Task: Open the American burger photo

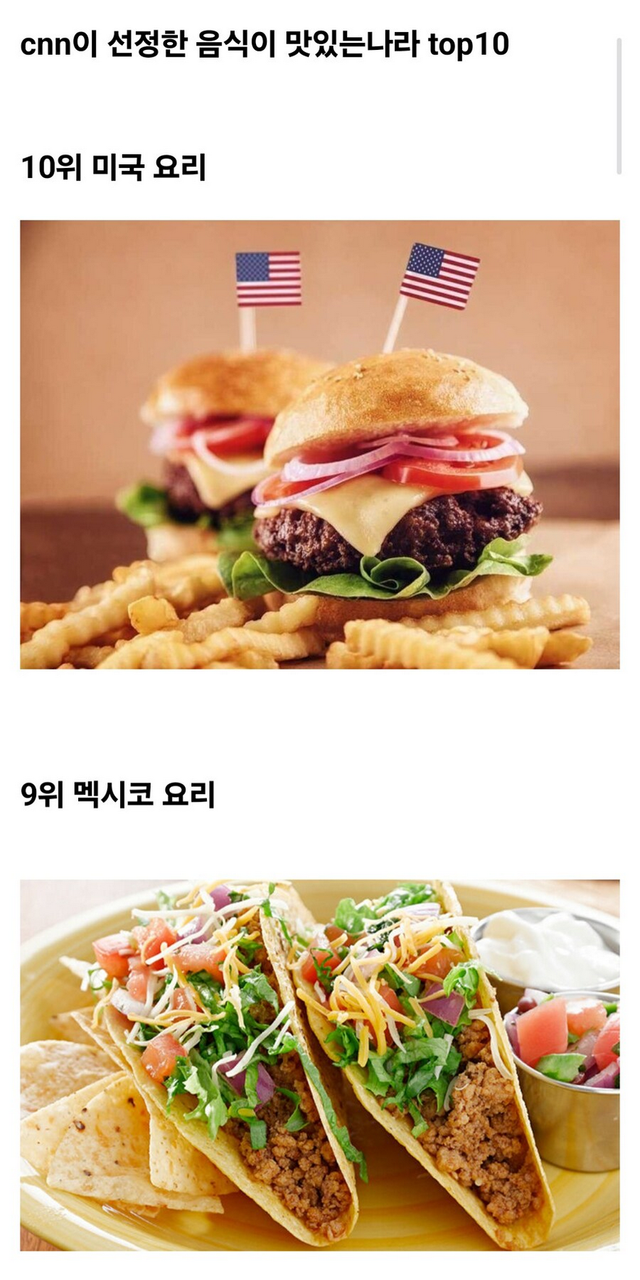Action: pos(320,445)
